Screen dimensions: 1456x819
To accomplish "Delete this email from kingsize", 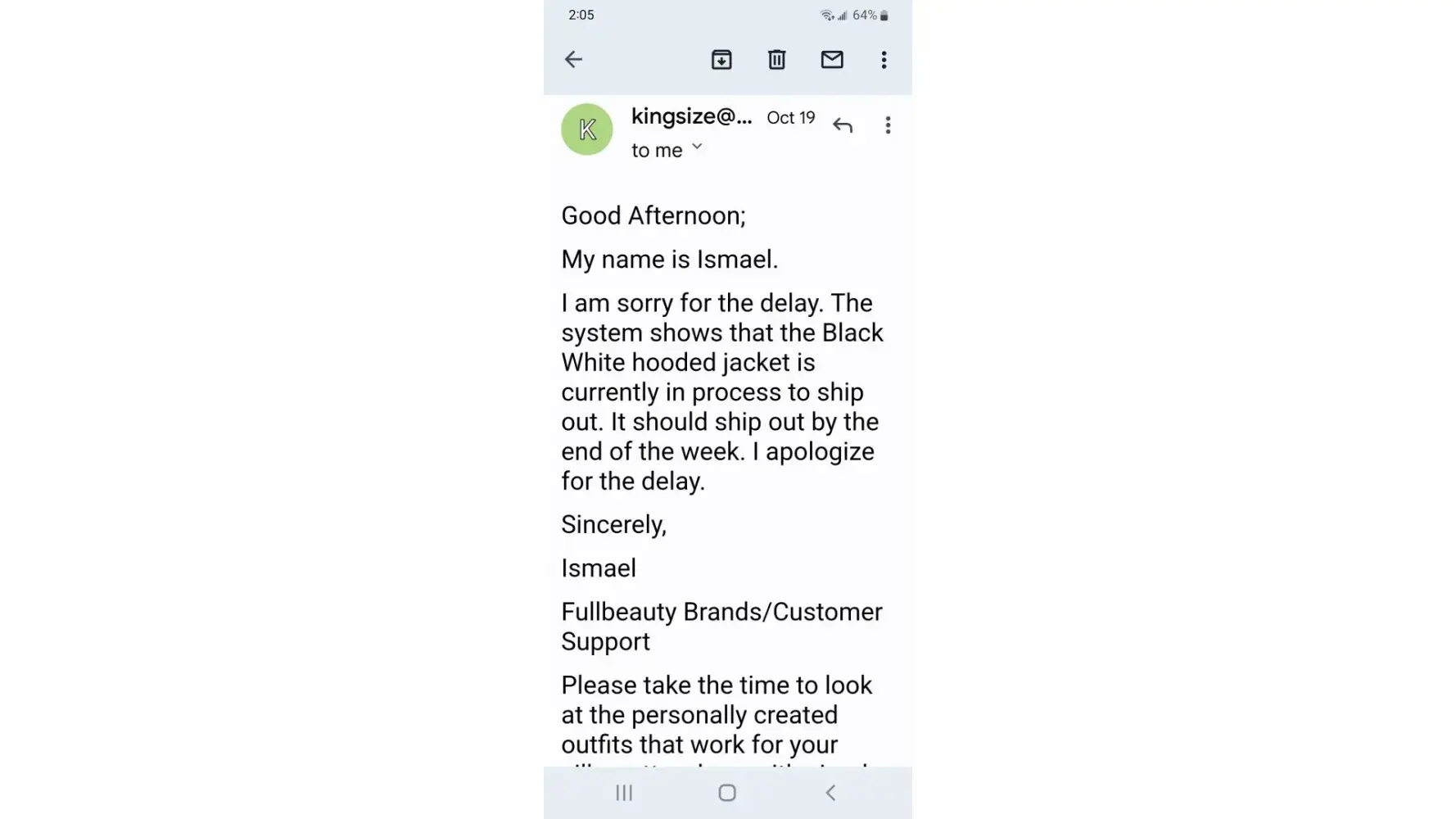I will (776, 60).
